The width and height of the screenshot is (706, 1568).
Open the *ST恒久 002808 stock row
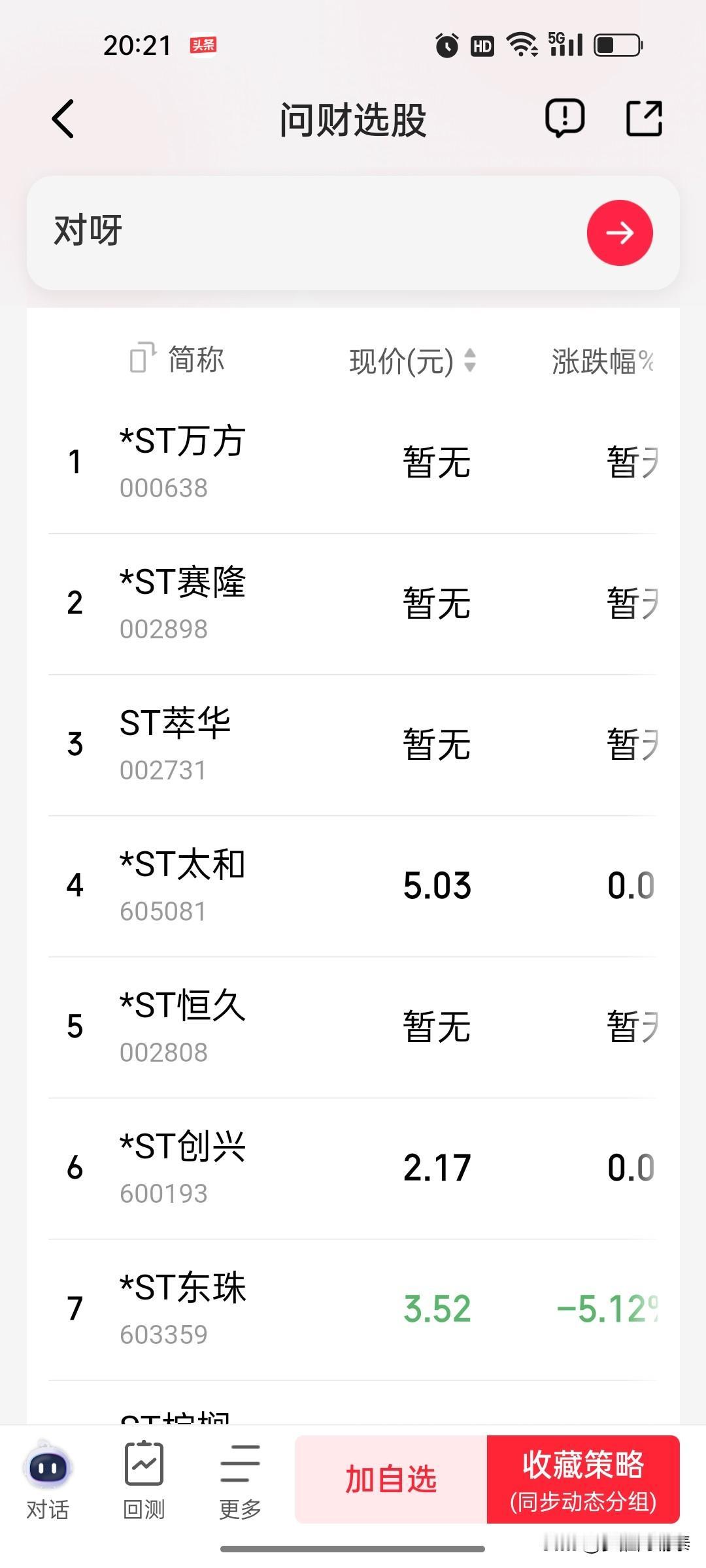(x=353, y=1027)
